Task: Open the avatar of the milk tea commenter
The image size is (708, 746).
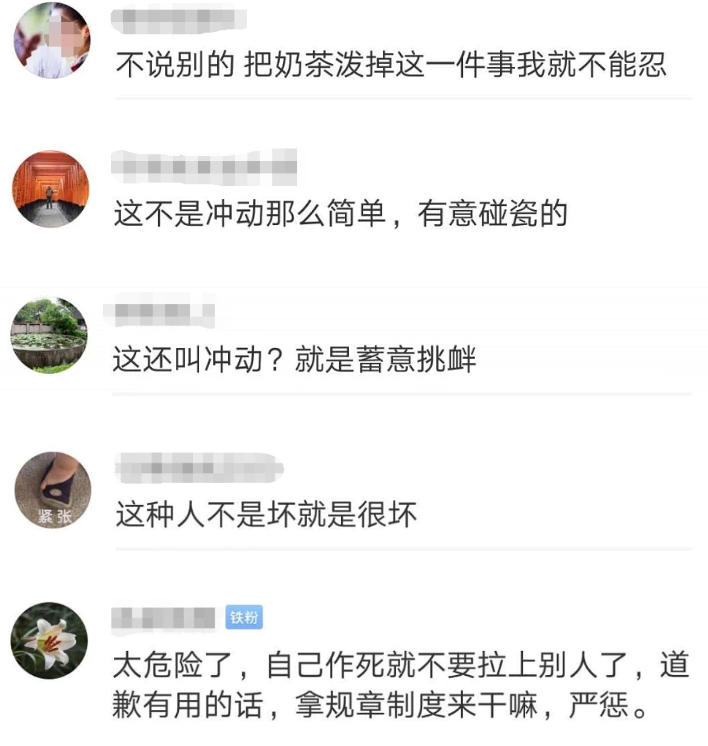Action: (x=51, y=40)
